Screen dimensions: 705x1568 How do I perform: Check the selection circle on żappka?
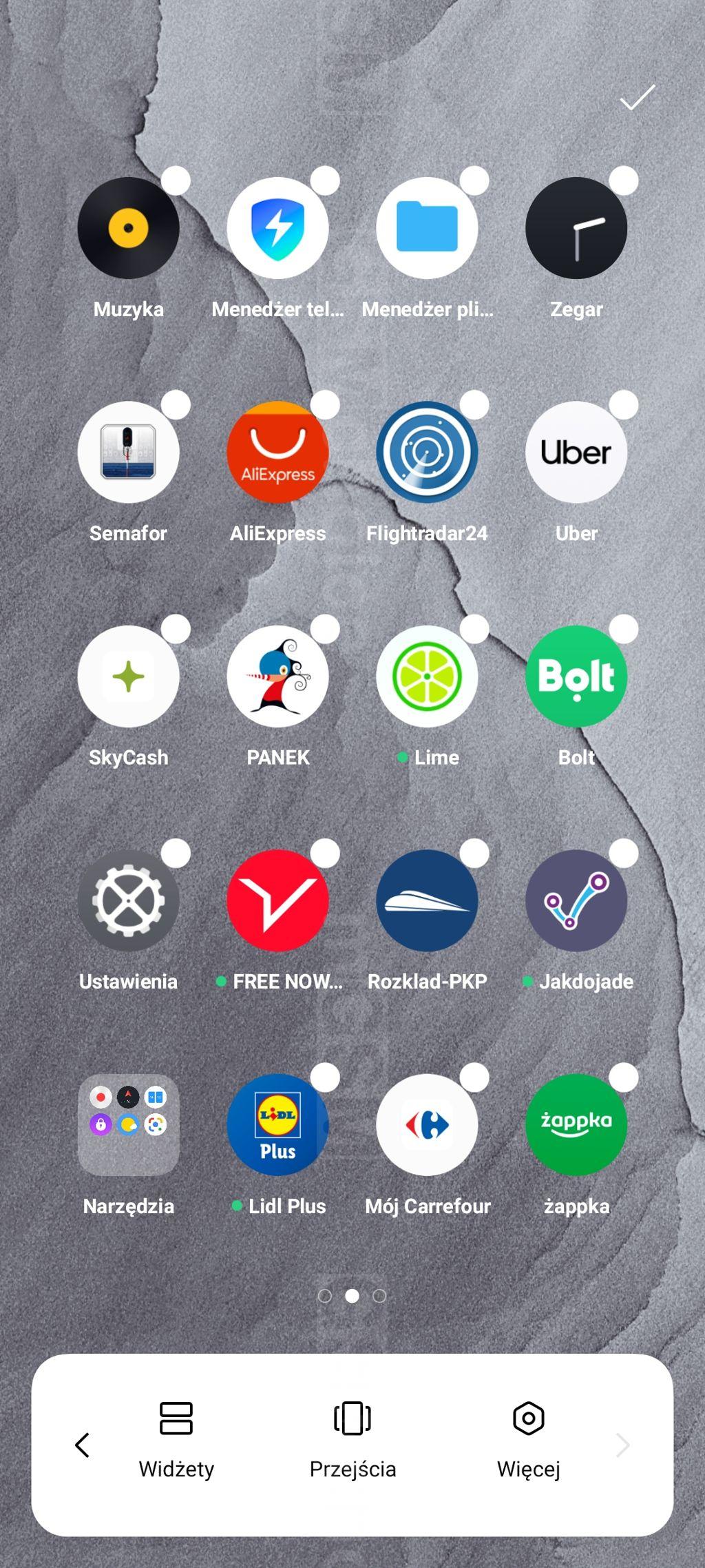(624, 1077)
